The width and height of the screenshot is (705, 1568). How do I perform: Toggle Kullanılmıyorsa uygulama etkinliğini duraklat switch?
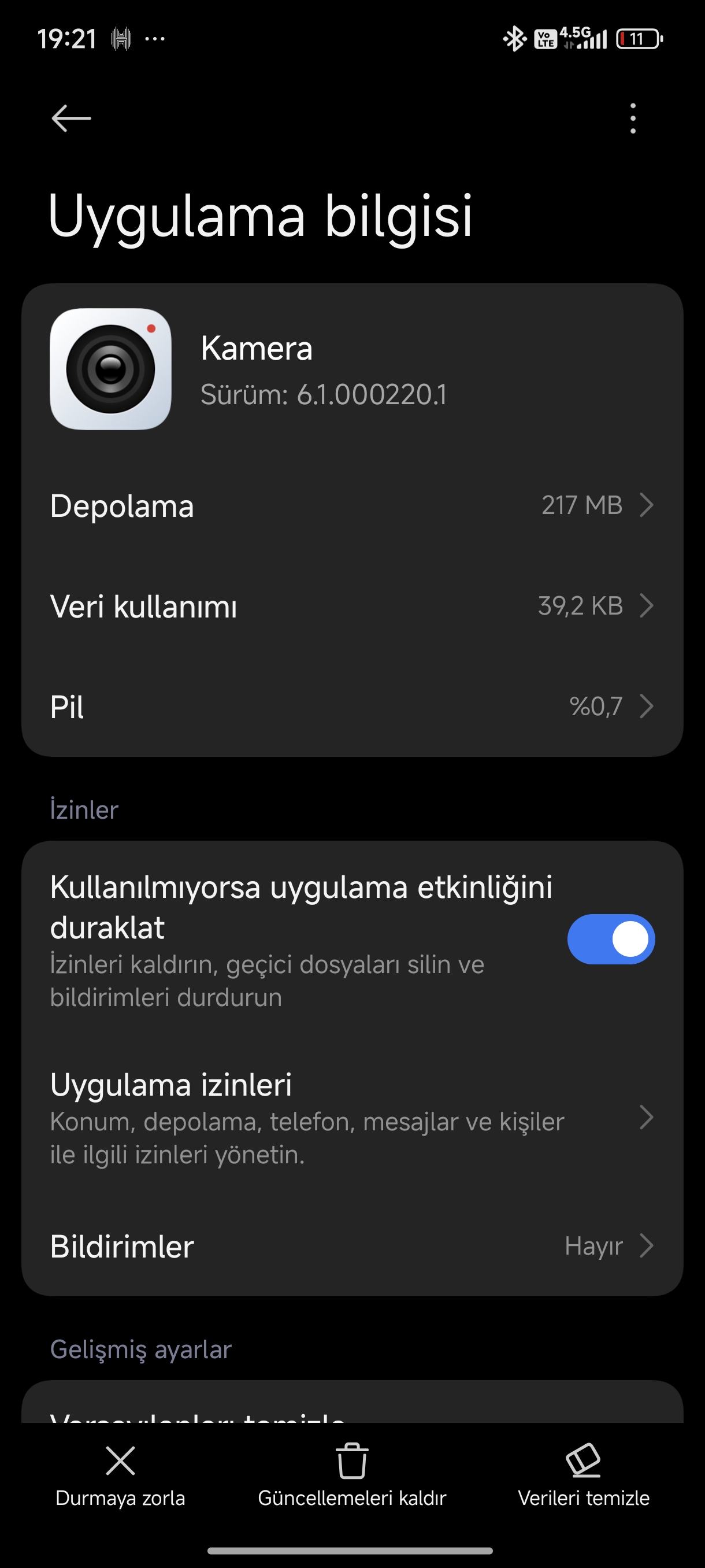pos(611,939)
